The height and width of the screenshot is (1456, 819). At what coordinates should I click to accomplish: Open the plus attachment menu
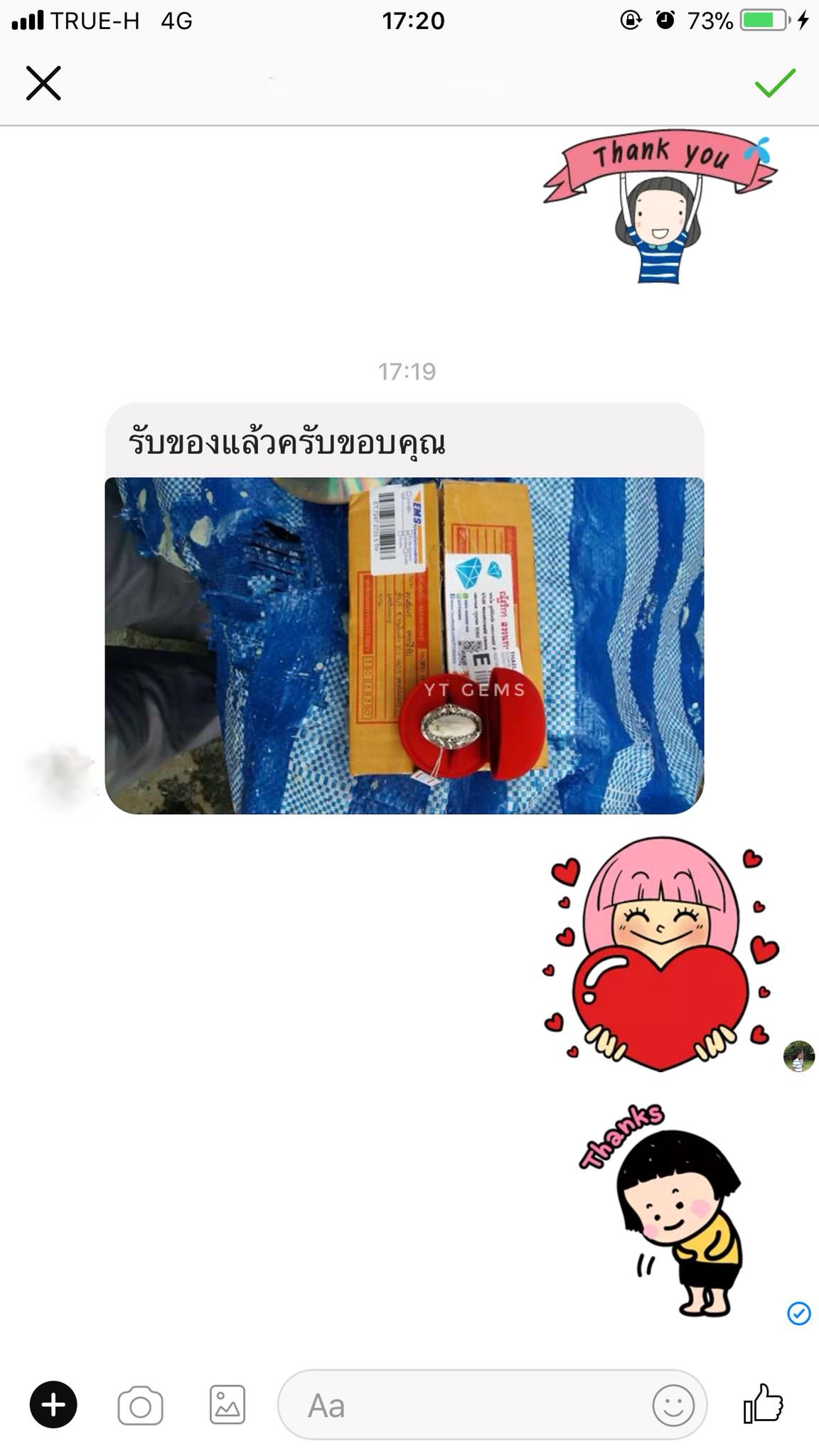[x=53, y=1405]
